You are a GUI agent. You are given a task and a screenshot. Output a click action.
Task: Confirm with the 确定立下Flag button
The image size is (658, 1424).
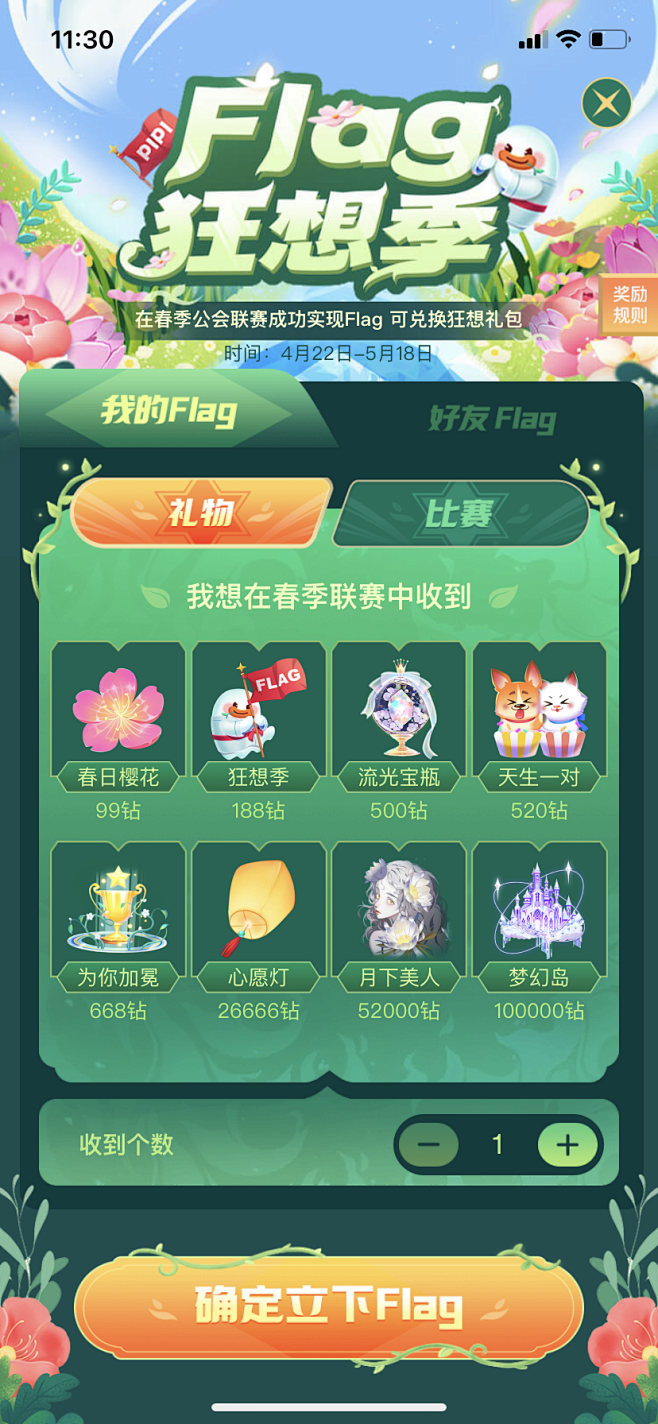pyautogui.click(x=329, y=1306)
